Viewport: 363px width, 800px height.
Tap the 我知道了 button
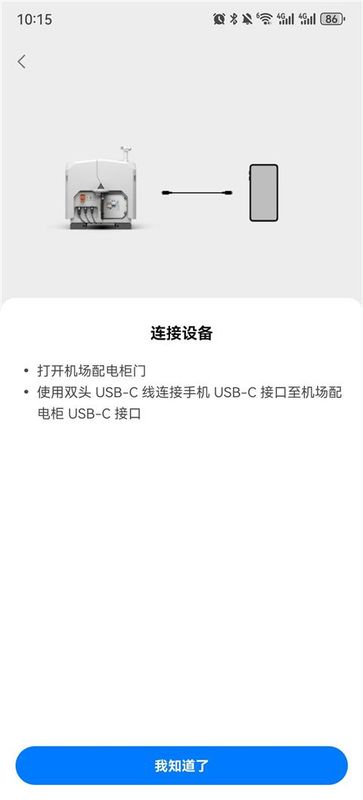[x=181, y=766]
